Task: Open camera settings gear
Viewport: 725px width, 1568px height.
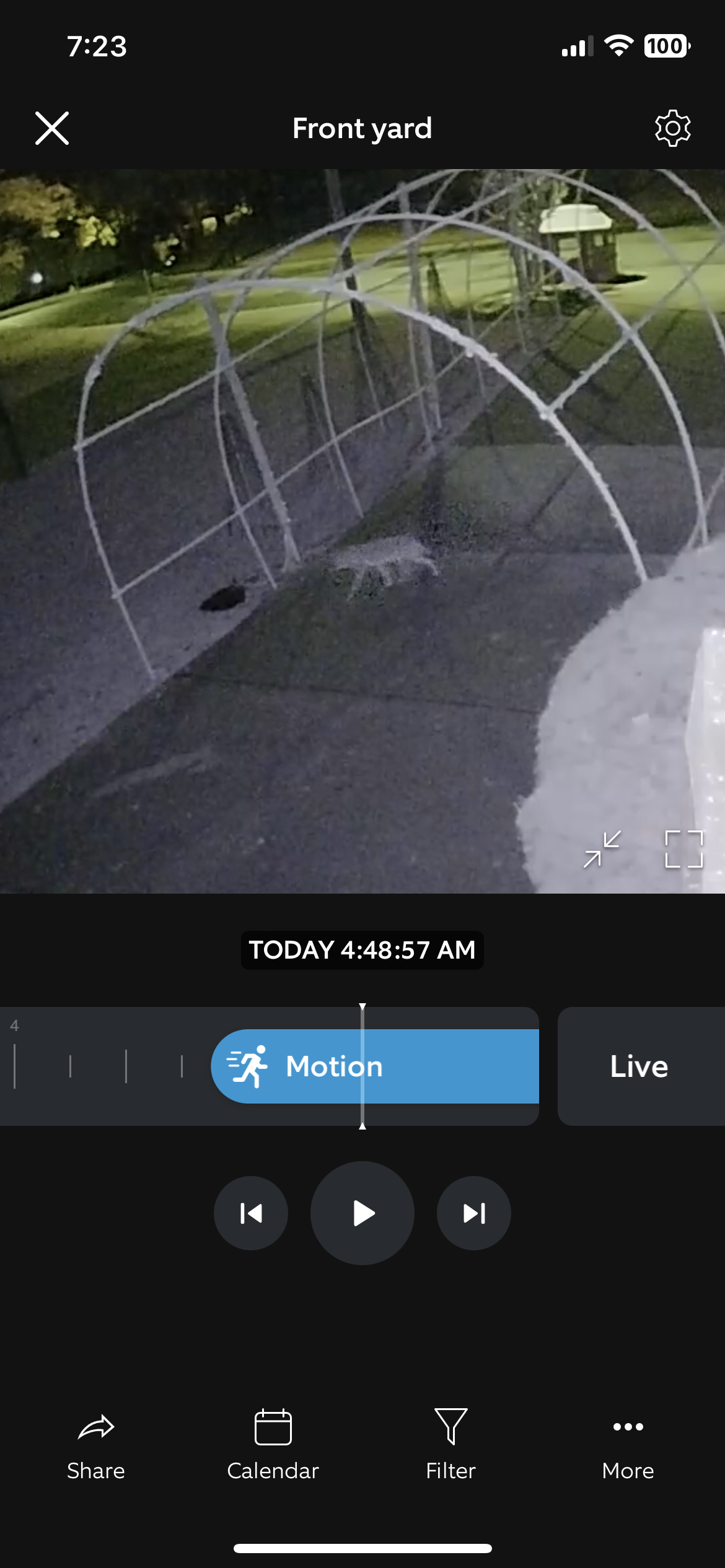Action: click(x=672, y=128)
